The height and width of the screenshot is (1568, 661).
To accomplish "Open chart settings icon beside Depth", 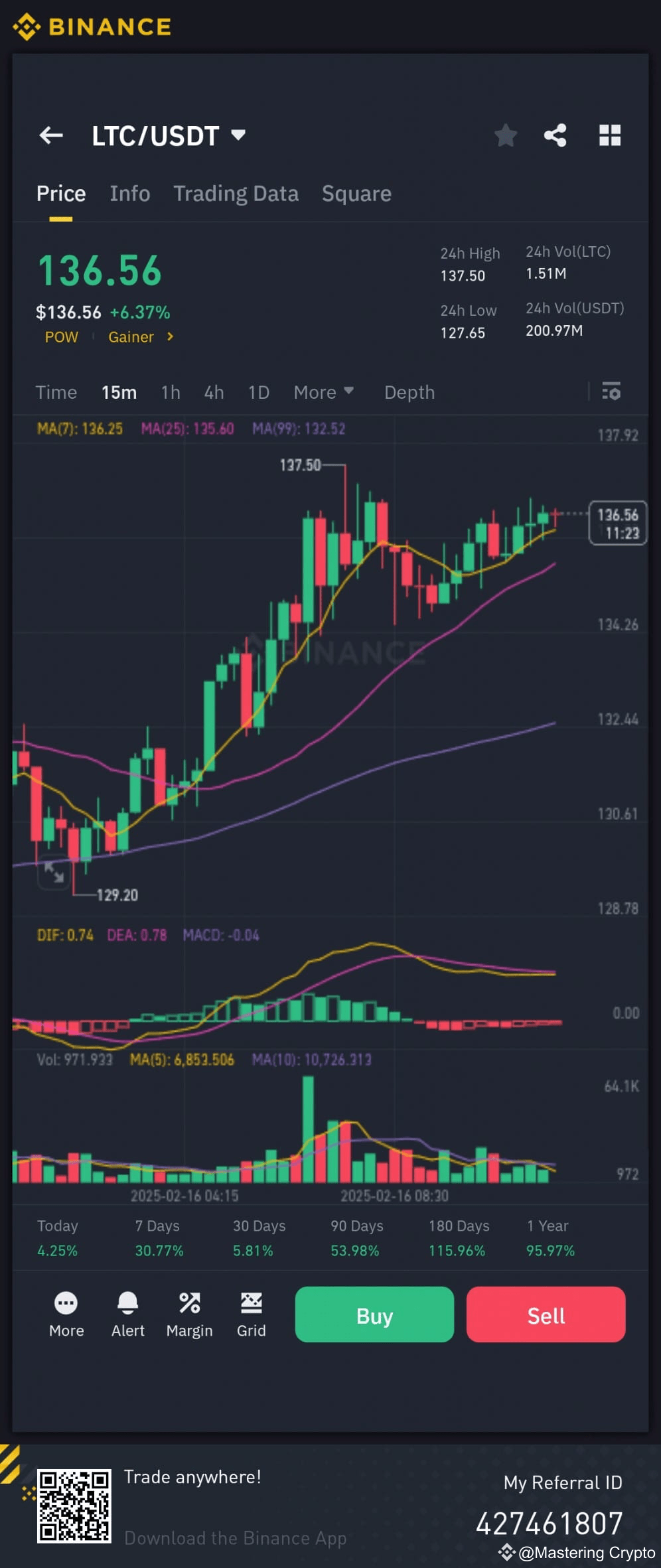I will pos(611,392).
